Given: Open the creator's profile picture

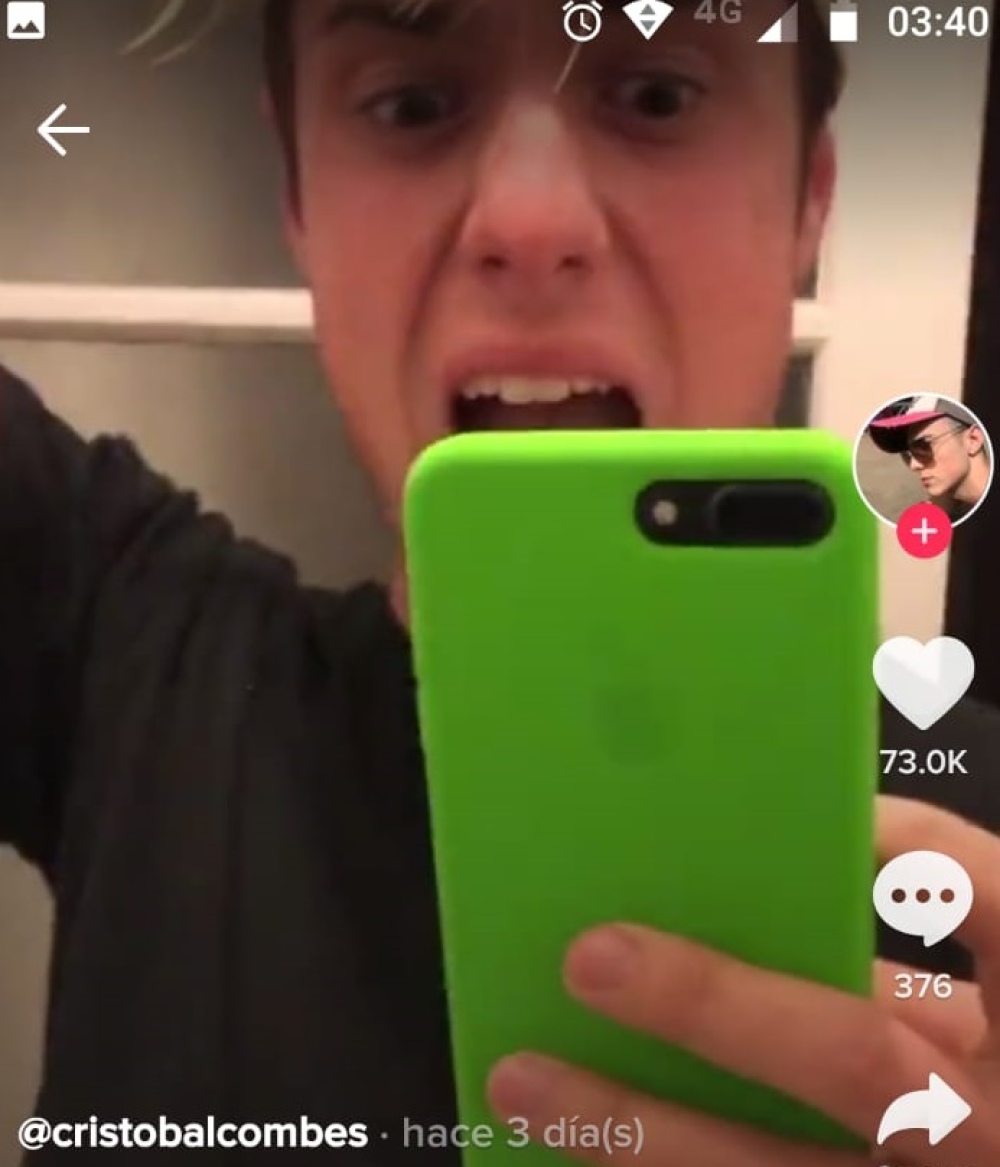Looking at the screenshot, I should (922, 459).
